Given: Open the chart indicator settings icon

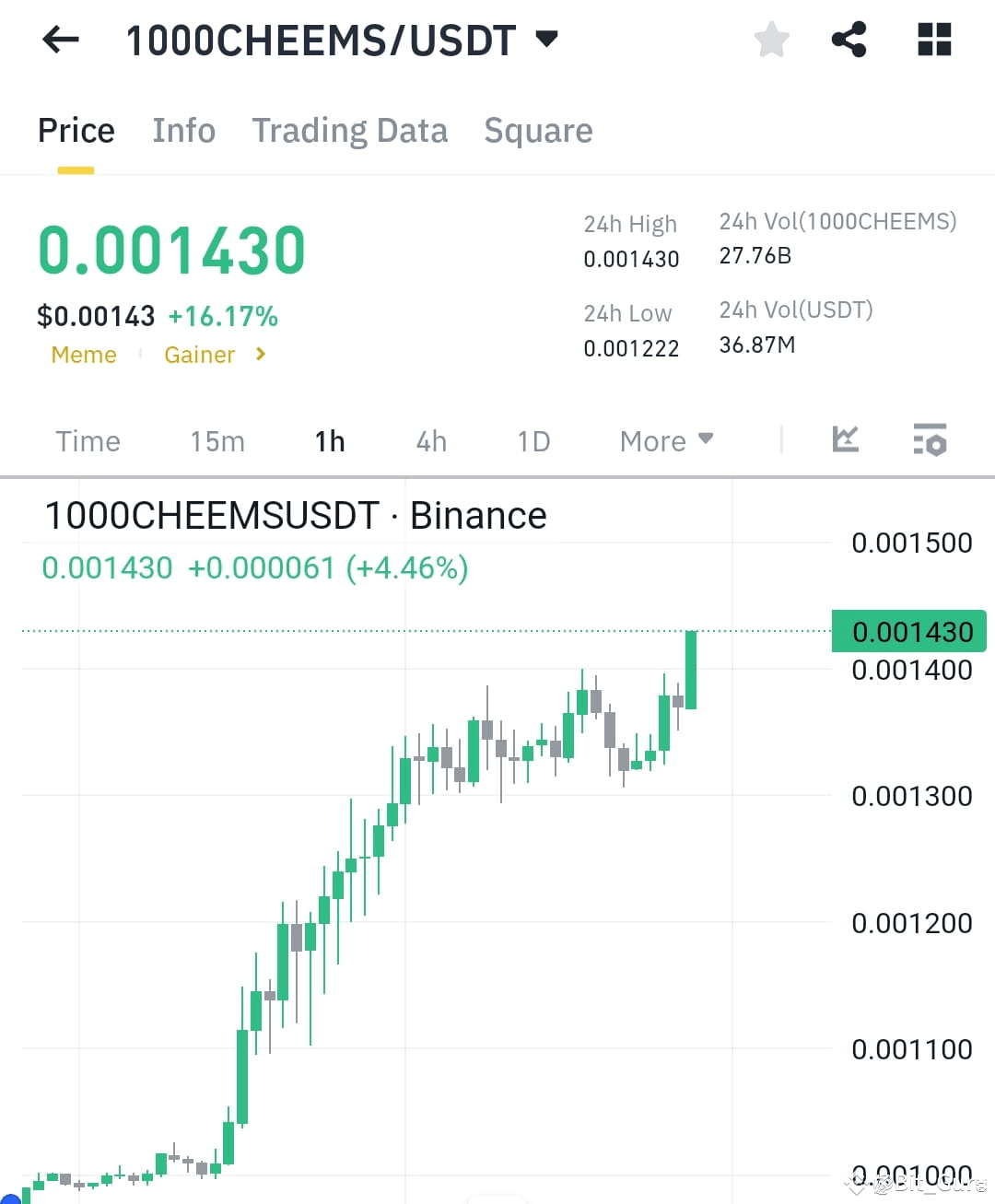Looking at the screenshot, I should pos(930,442).
